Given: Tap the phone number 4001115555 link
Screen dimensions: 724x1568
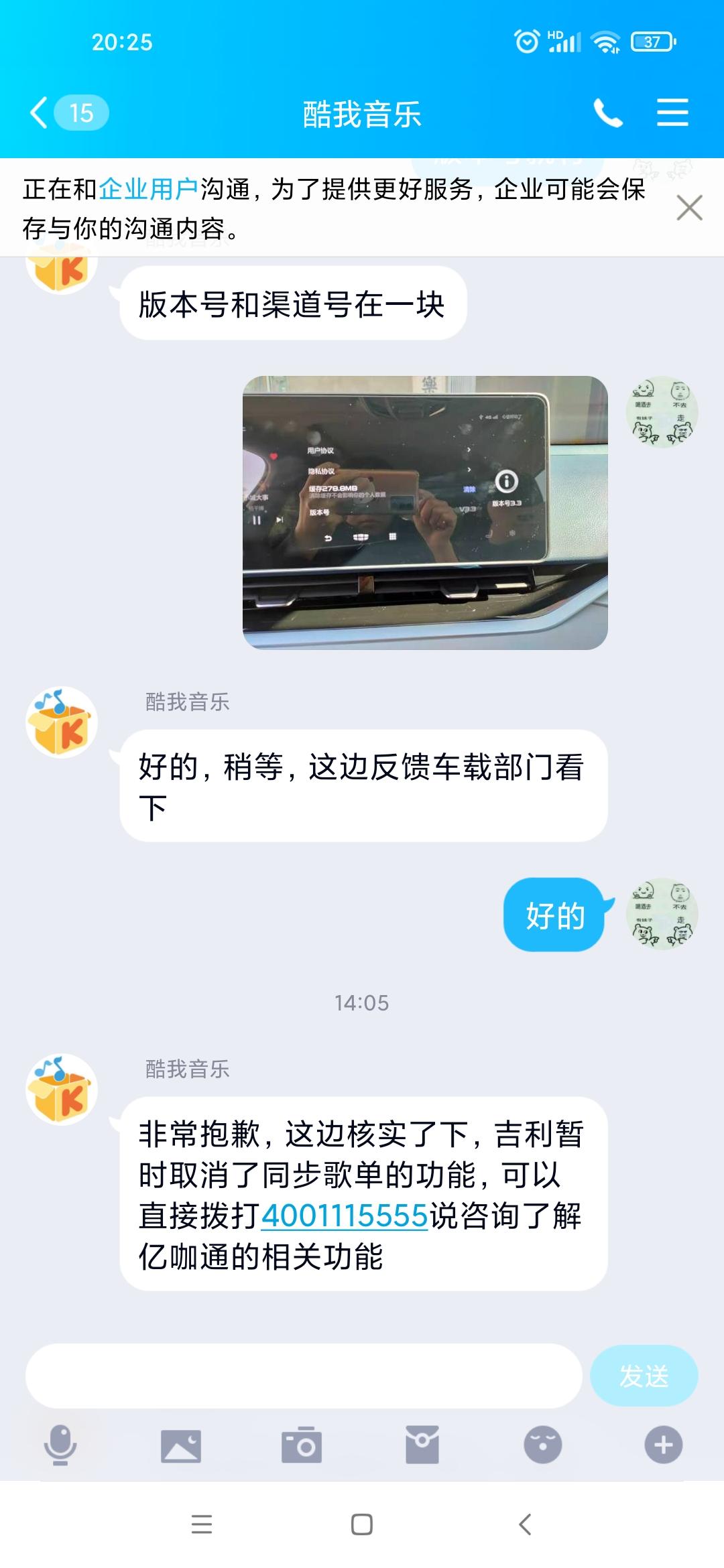Looking at the screenshot, I should coord(345,1216).
